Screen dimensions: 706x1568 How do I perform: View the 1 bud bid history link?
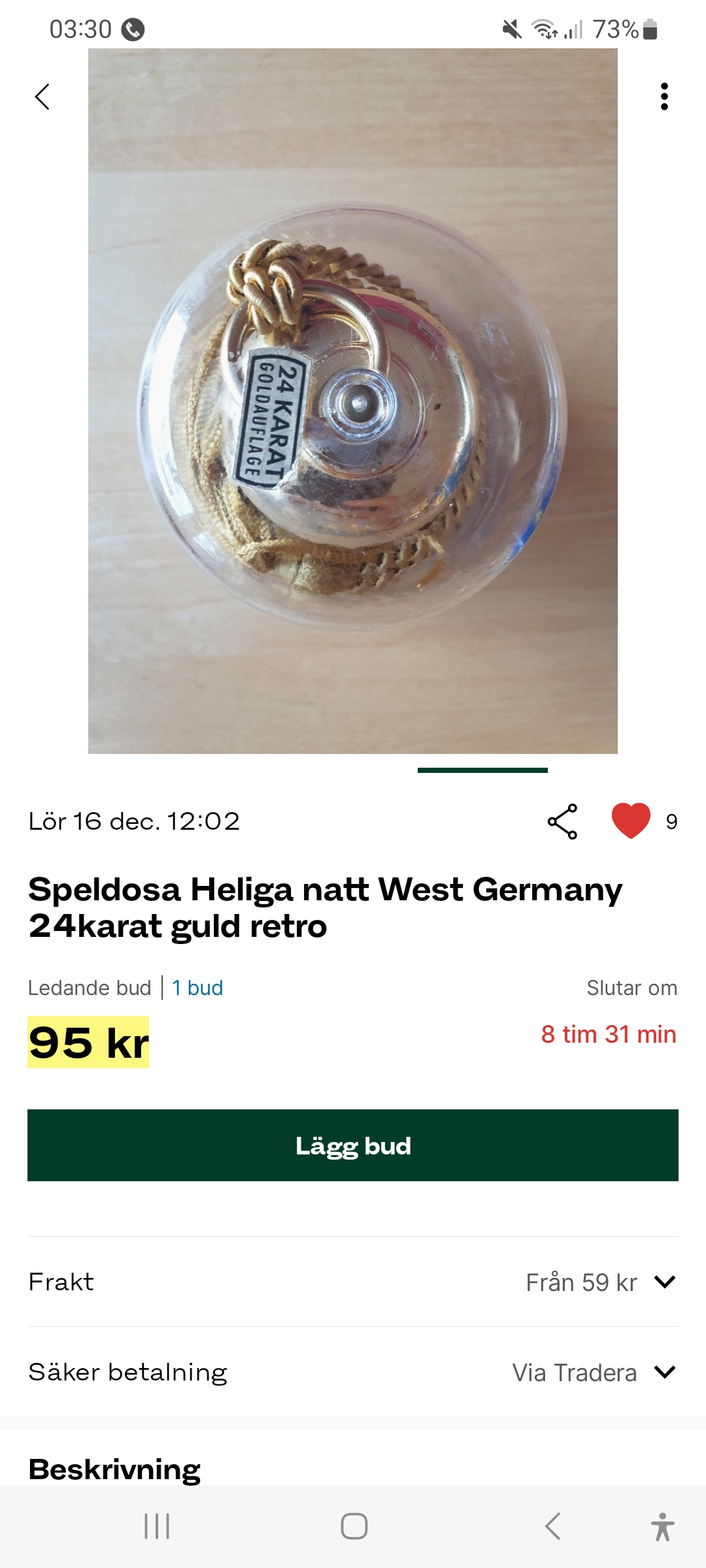coord(197,988)
